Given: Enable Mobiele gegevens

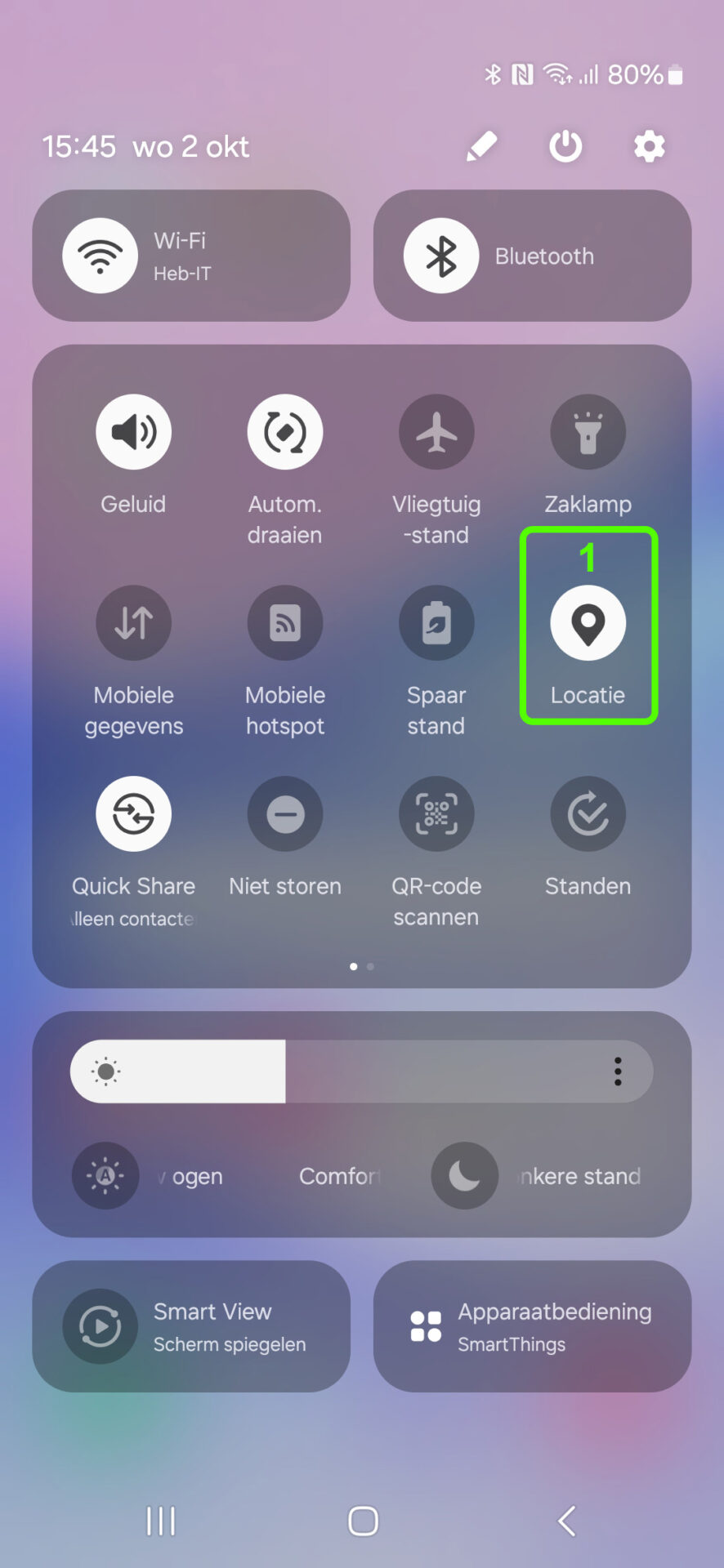Looking at the screenshot, I should coord(133,623).
